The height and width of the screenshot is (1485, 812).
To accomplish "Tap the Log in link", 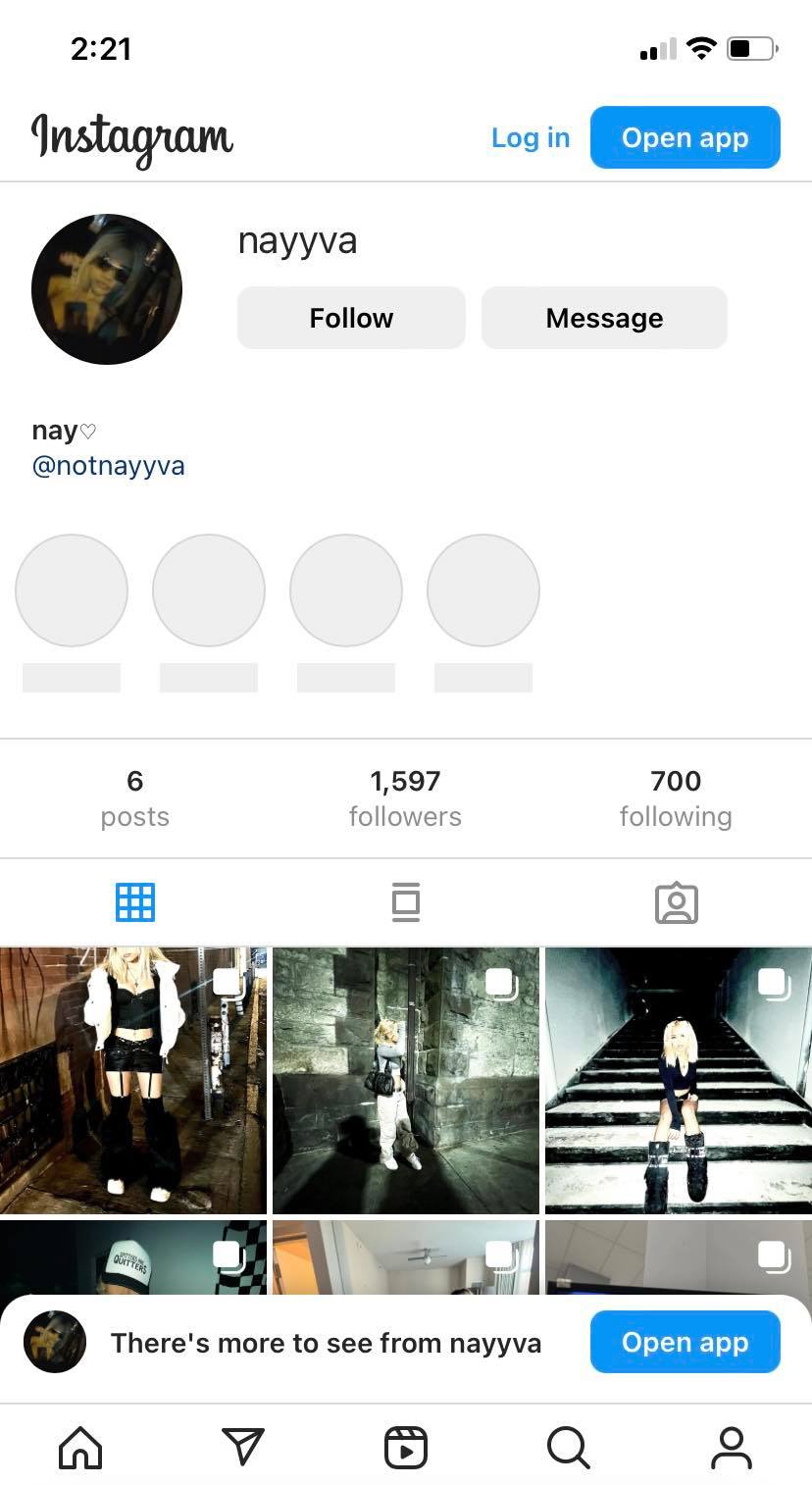I will tap(530, 138).
